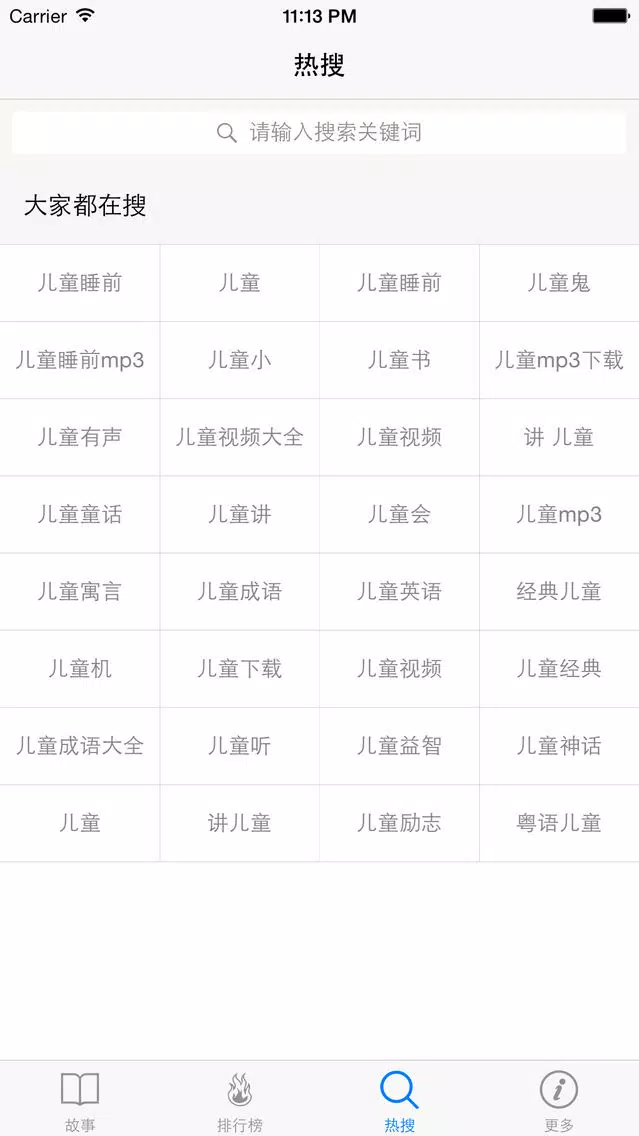
Task: Select the 儿童神话 keyword
Action: pos(559,746)
